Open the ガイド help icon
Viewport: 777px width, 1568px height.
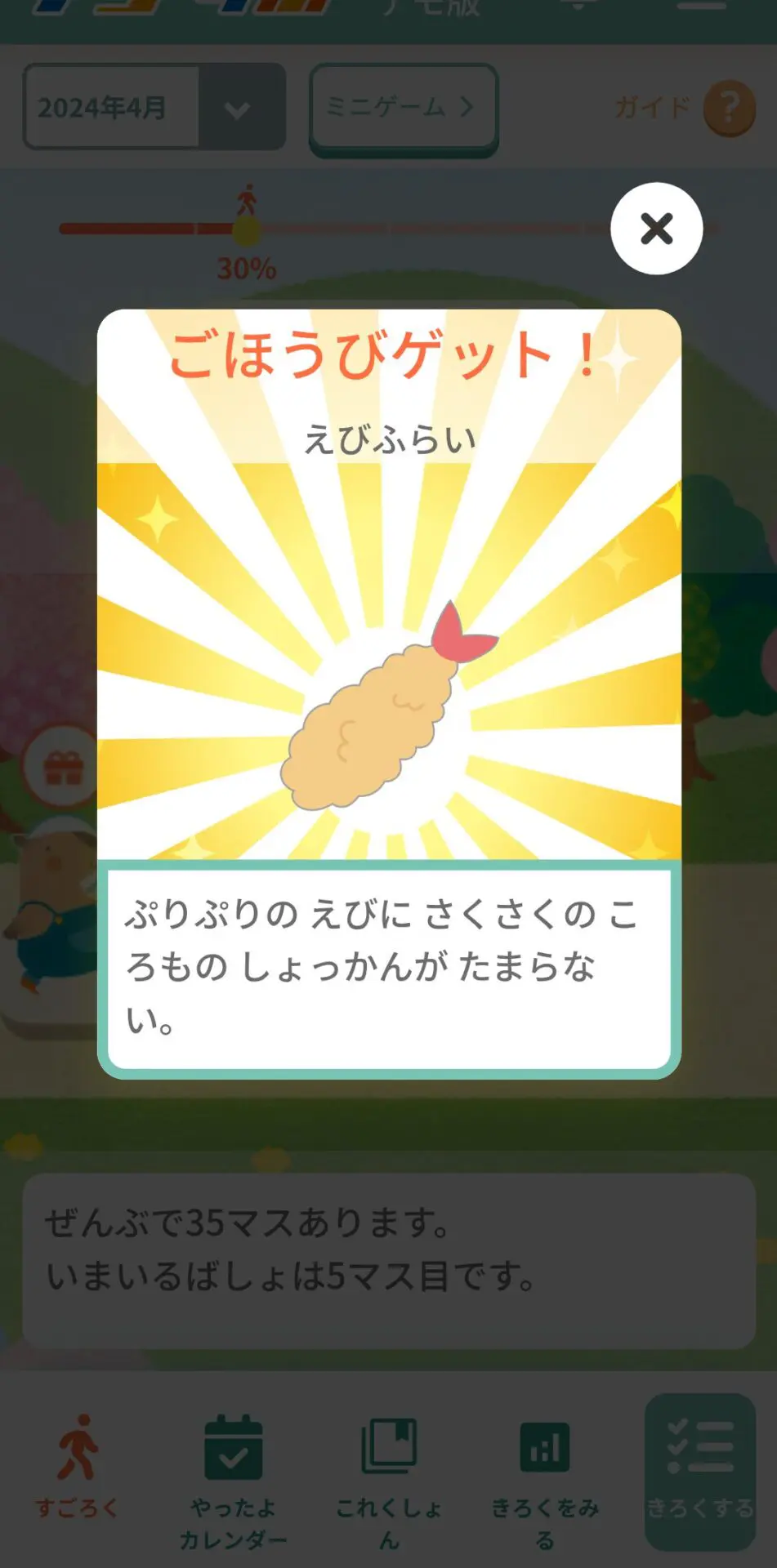728,107
